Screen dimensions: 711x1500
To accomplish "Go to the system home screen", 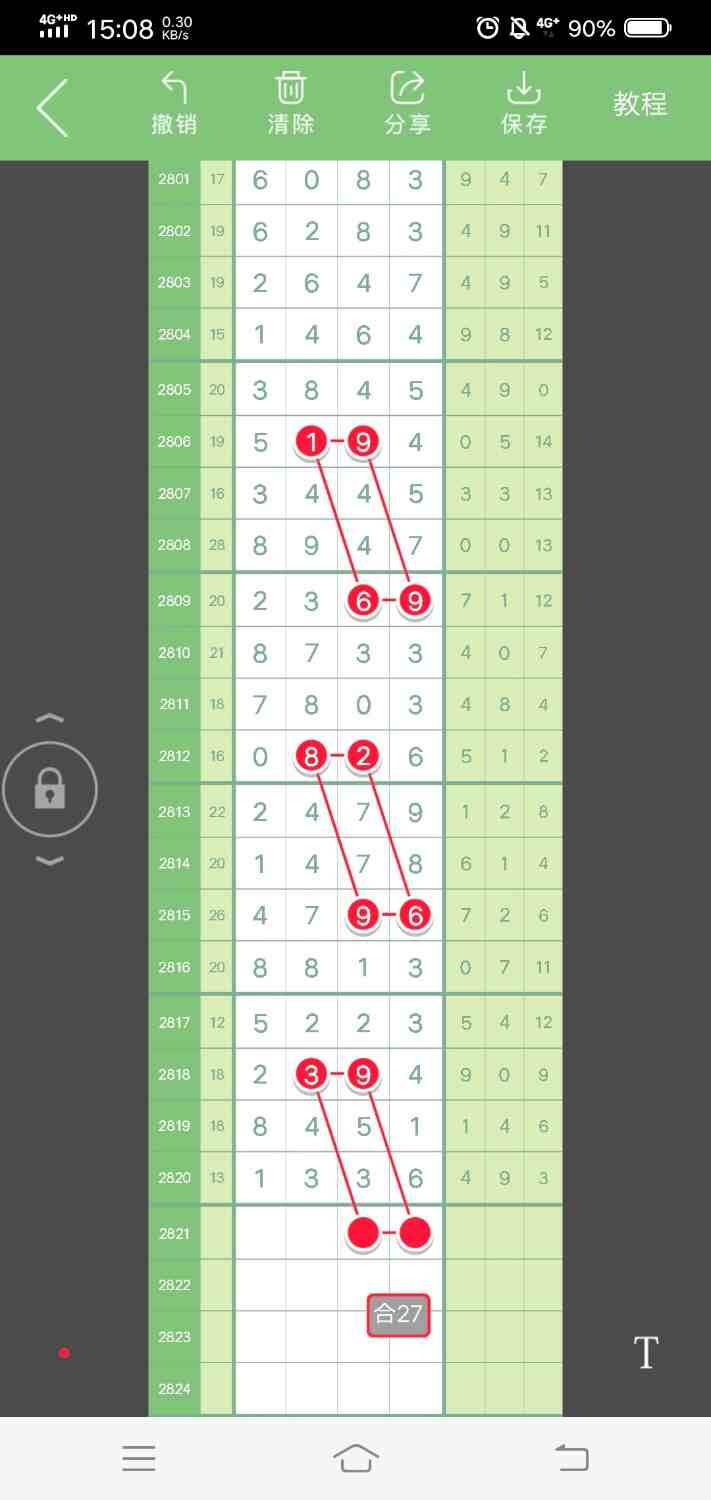I will click(356, 1459).
